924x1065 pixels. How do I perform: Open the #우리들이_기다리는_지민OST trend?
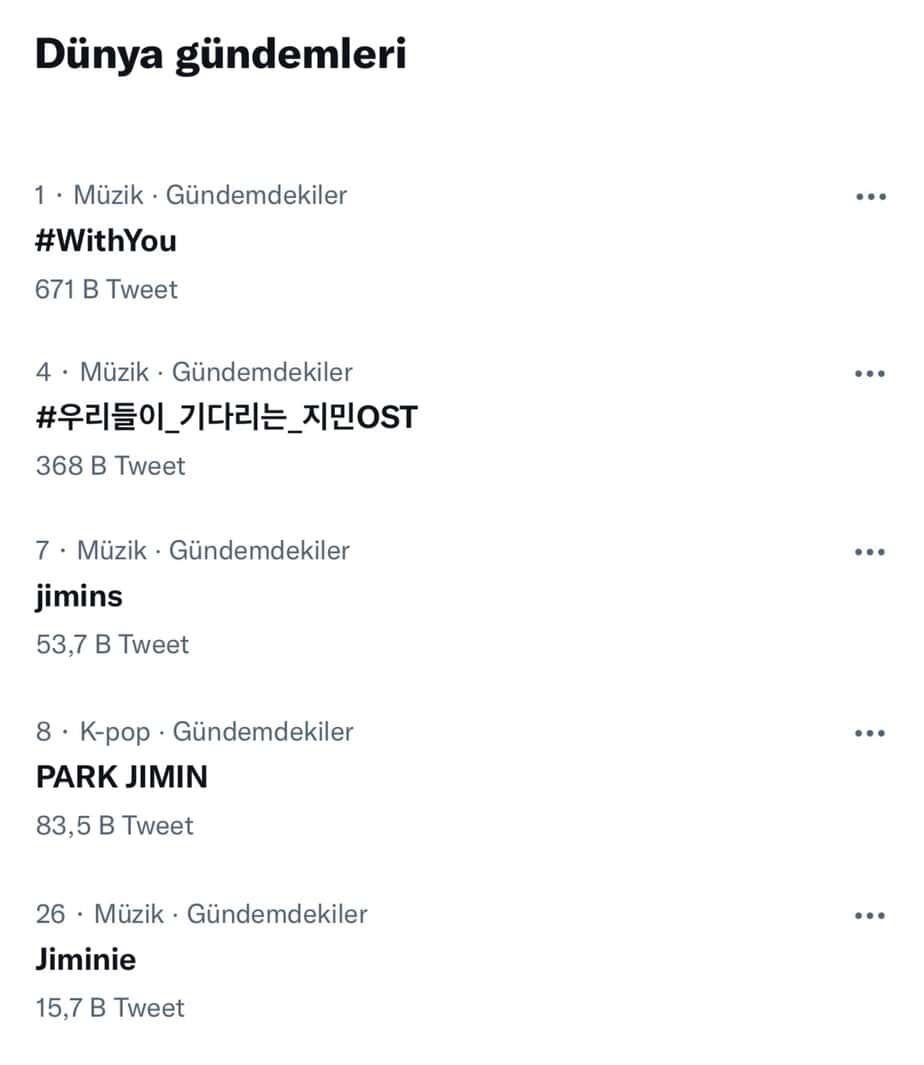pyautogui.click(x=226, y=417)
